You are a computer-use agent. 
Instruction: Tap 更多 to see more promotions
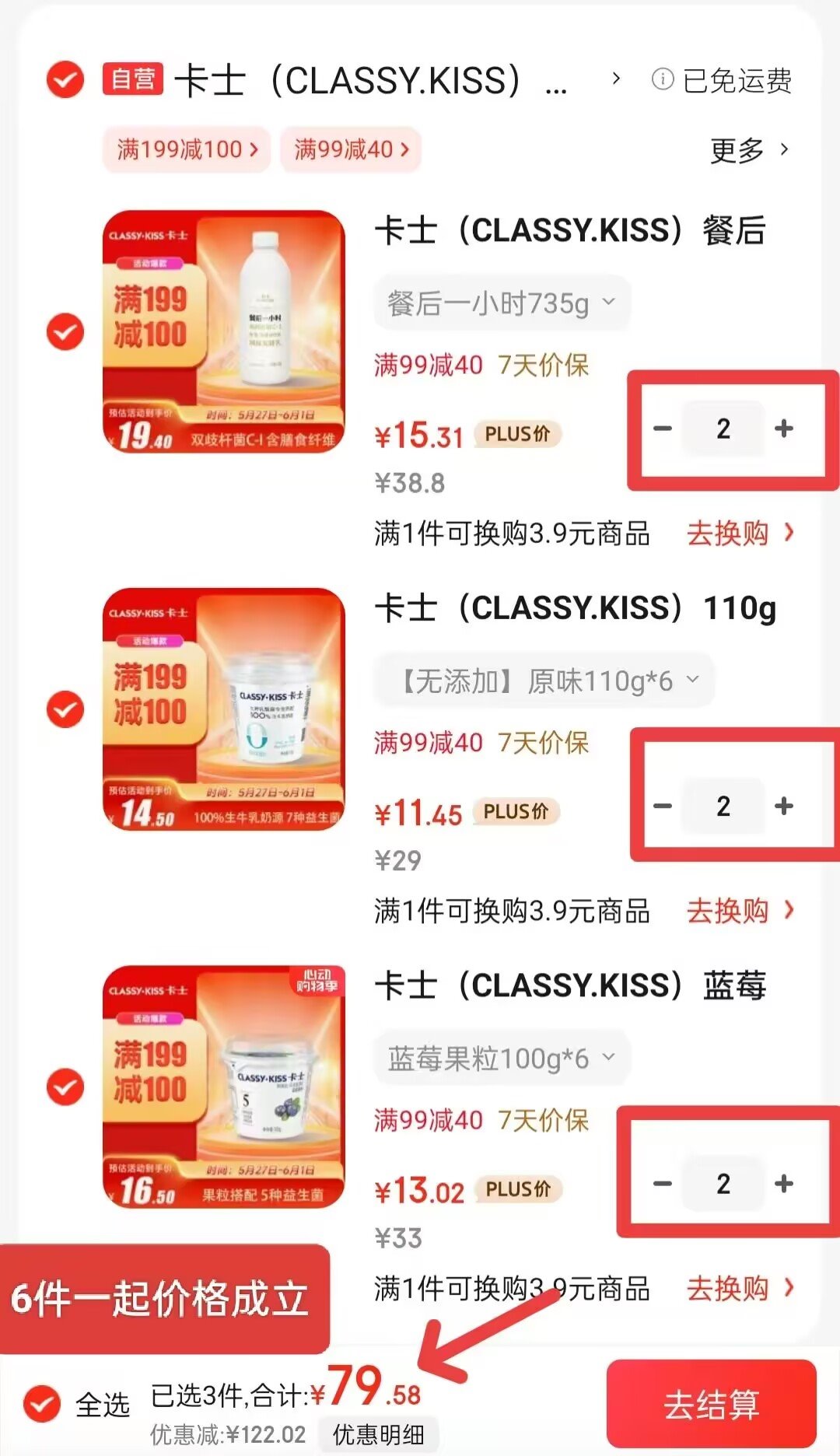tap(749, 149)
